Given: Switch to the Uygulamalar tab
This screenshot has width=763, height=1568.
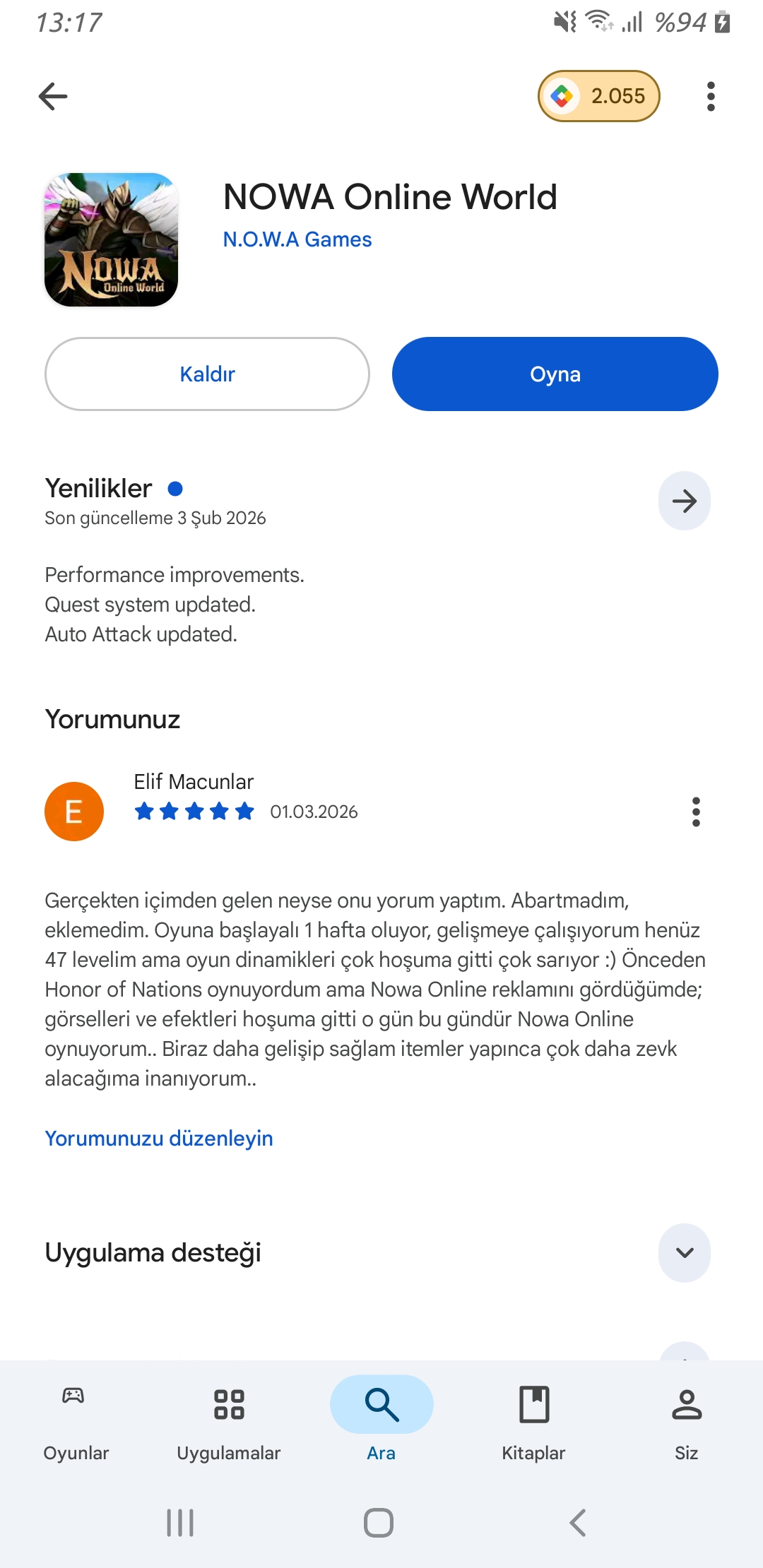Looking at the screenshot, I should (228, 1420).
